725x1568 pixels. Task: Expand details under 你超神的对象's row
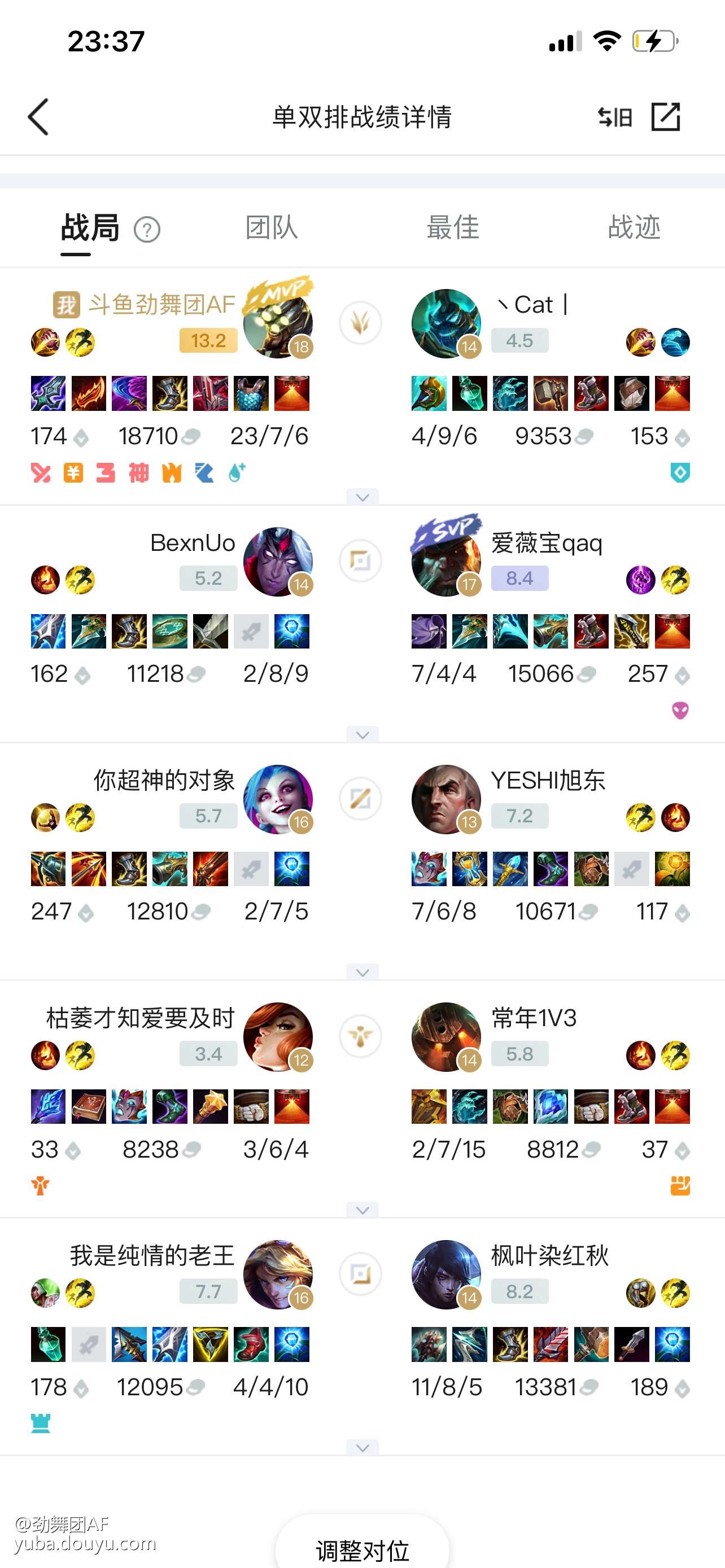coord(362,972)
